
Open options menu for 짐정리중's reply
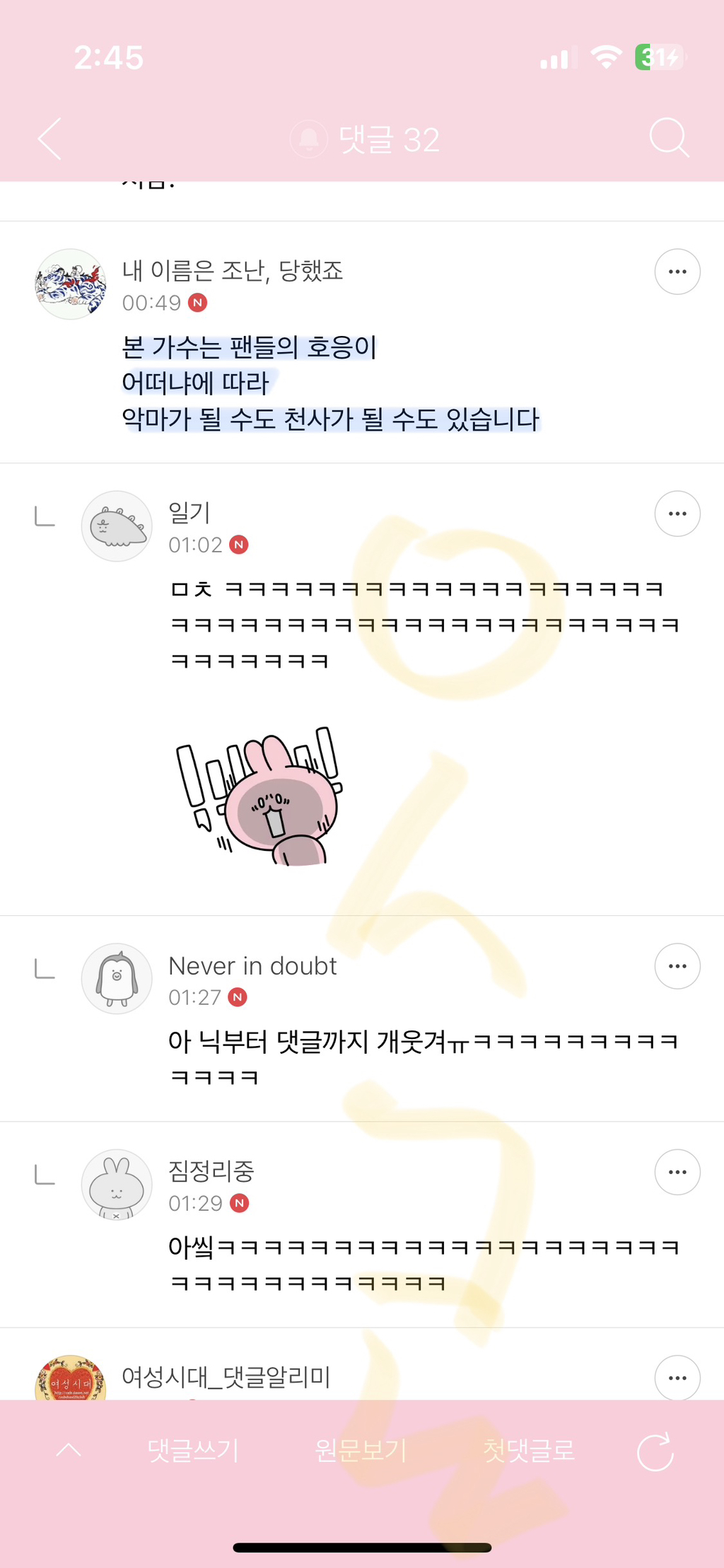point(677,1172)
